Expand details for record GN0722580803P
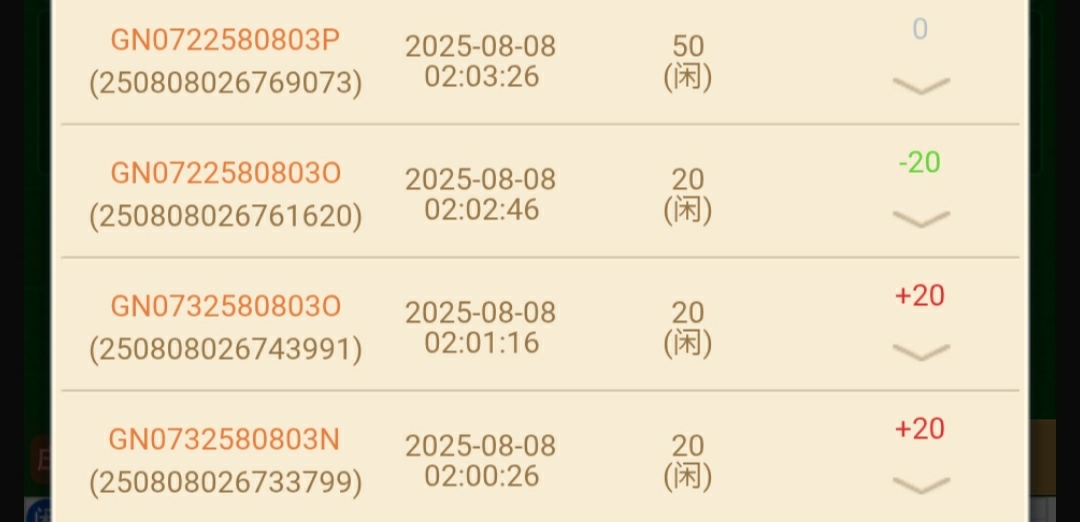Image resolution: width=1080 pixels, height=522 pixels. tap(920, 86)
